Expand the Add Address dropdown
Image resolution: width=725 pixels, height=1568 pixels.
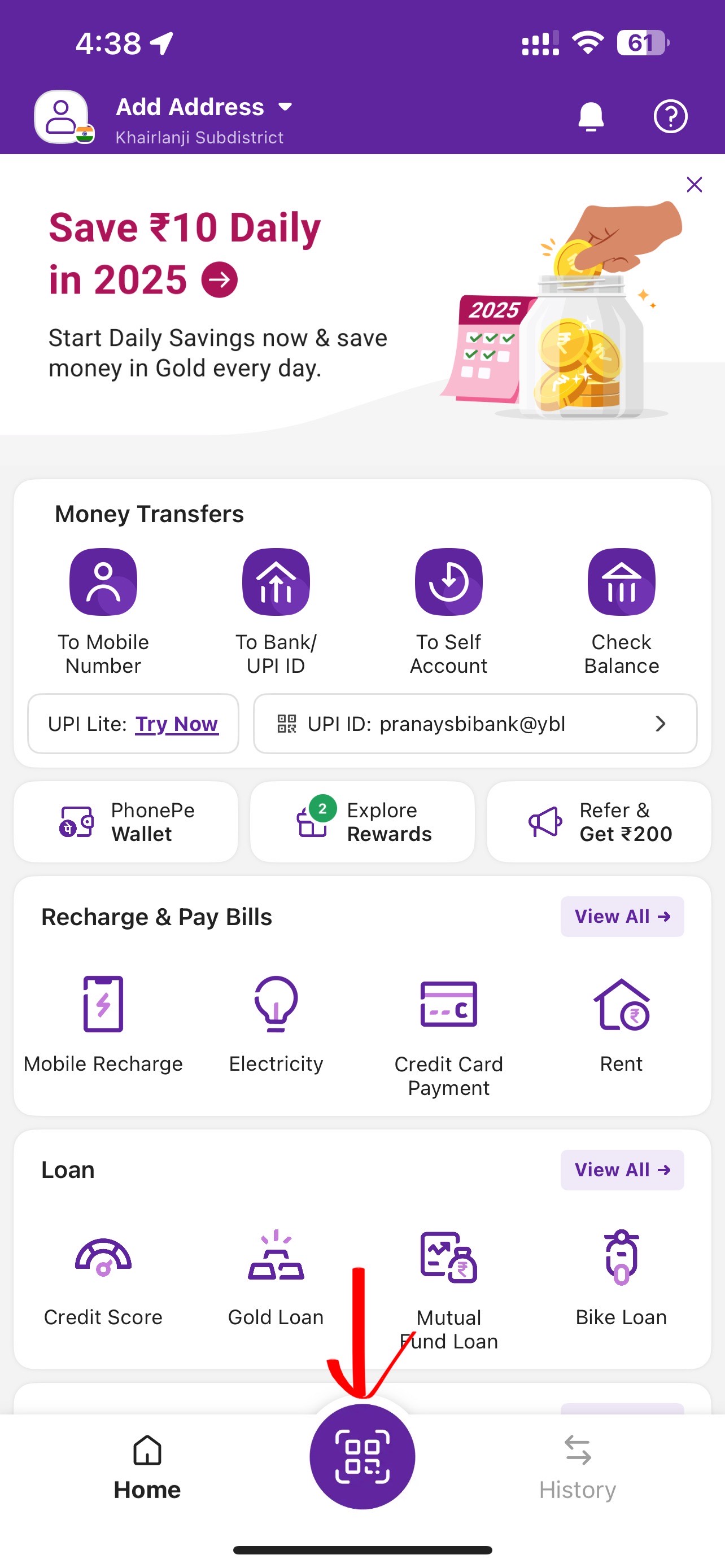[204, 107]
